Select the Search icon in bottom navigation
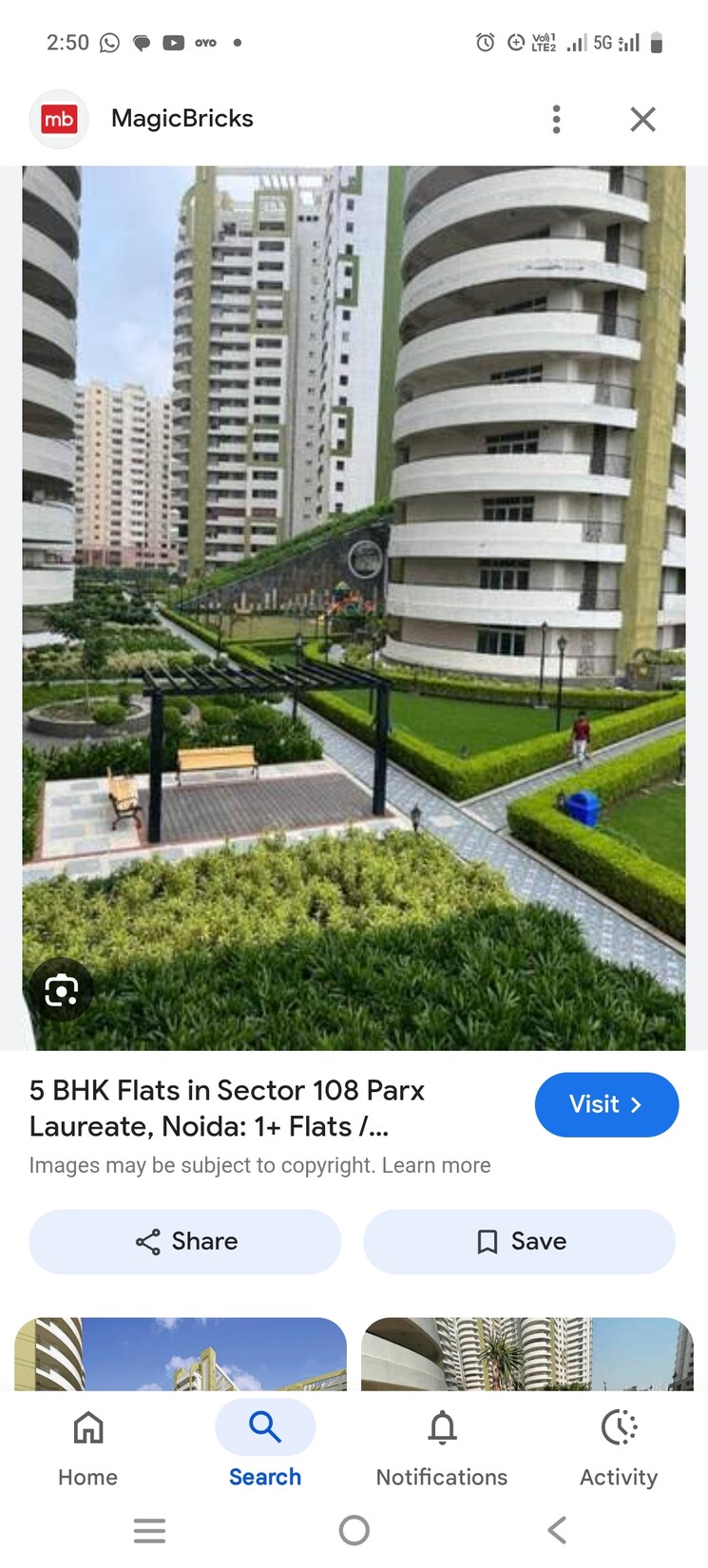The width and height of the screenshot is (708, 1568). [x=264, y=1426]
